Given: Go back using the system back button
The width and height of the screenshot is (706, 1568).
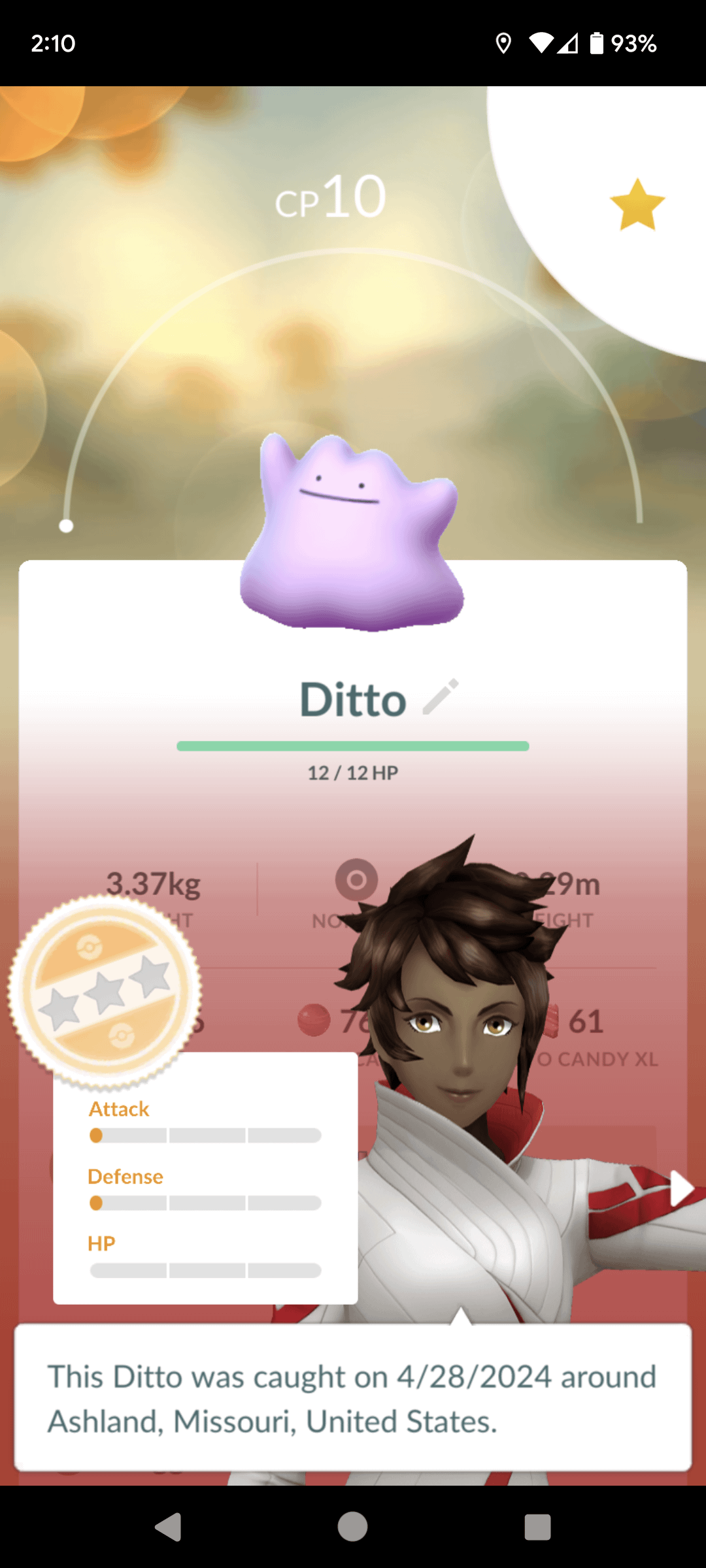Looking at the screenshot, I should 169,1527.
